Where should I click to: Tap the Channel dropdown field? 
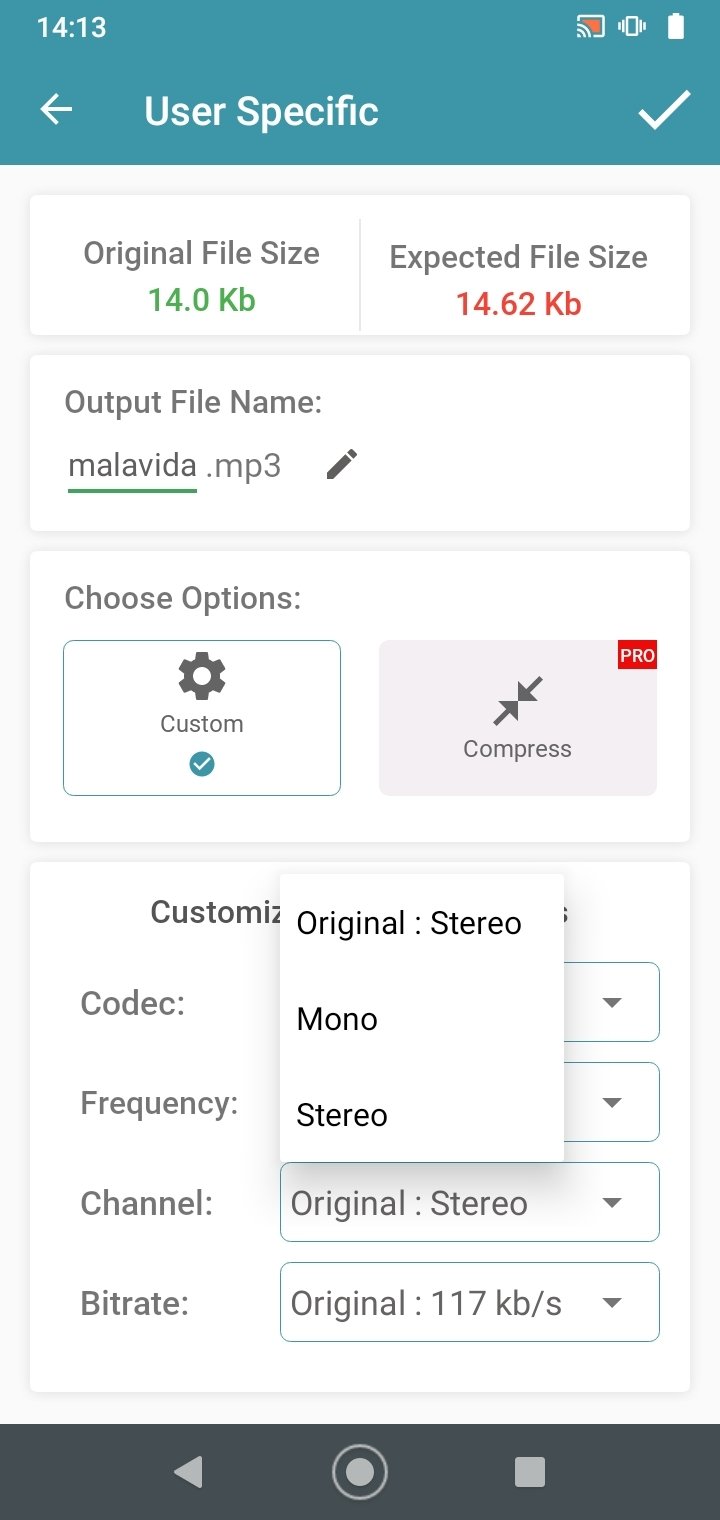[x=470, y=1202]
